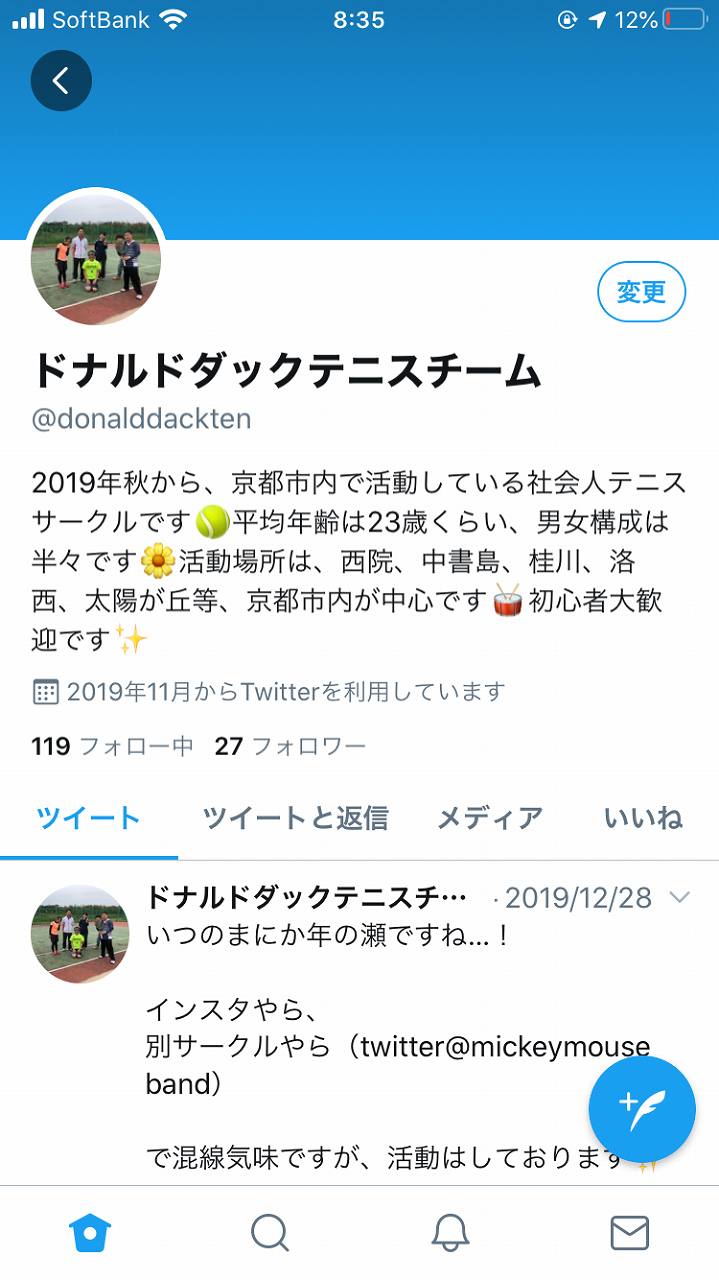Open the direct messages tab

coord(629,1233)
